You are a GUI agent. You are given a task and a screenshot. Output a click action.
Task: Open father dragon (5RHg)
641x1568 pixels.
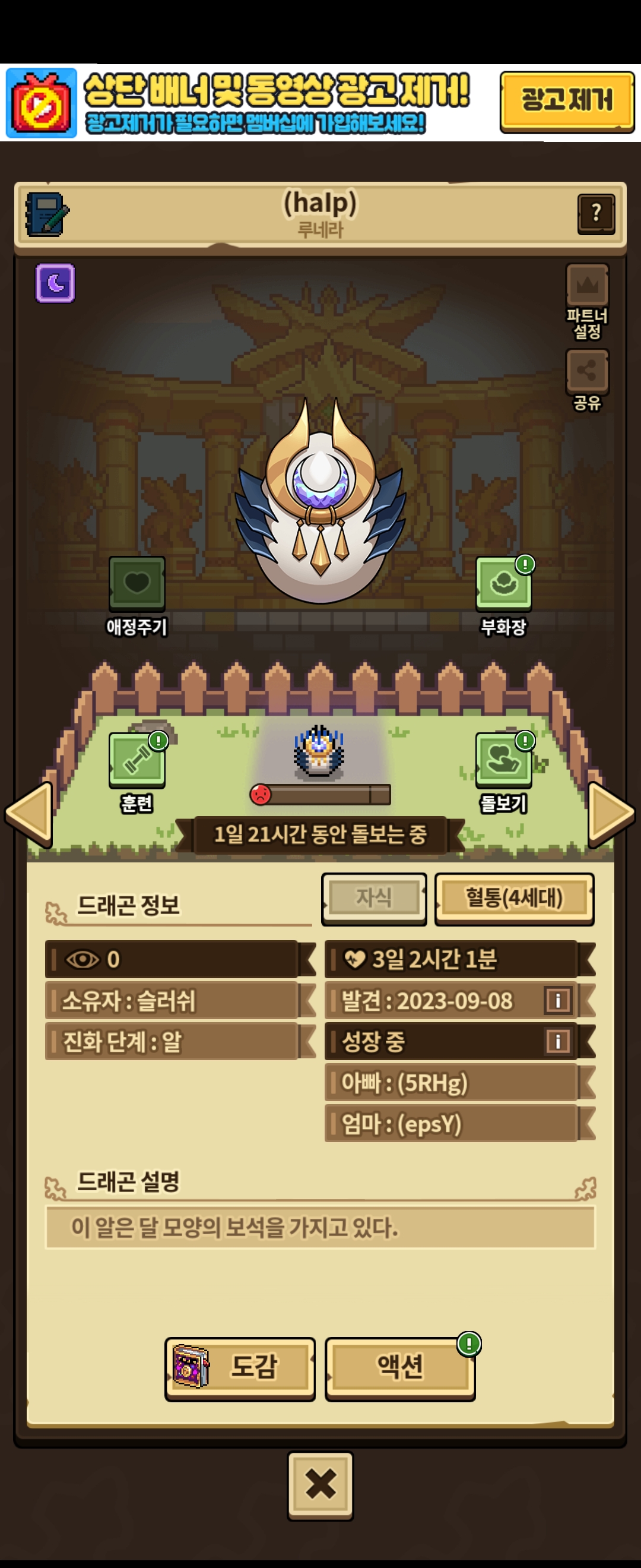(450, 1082)
